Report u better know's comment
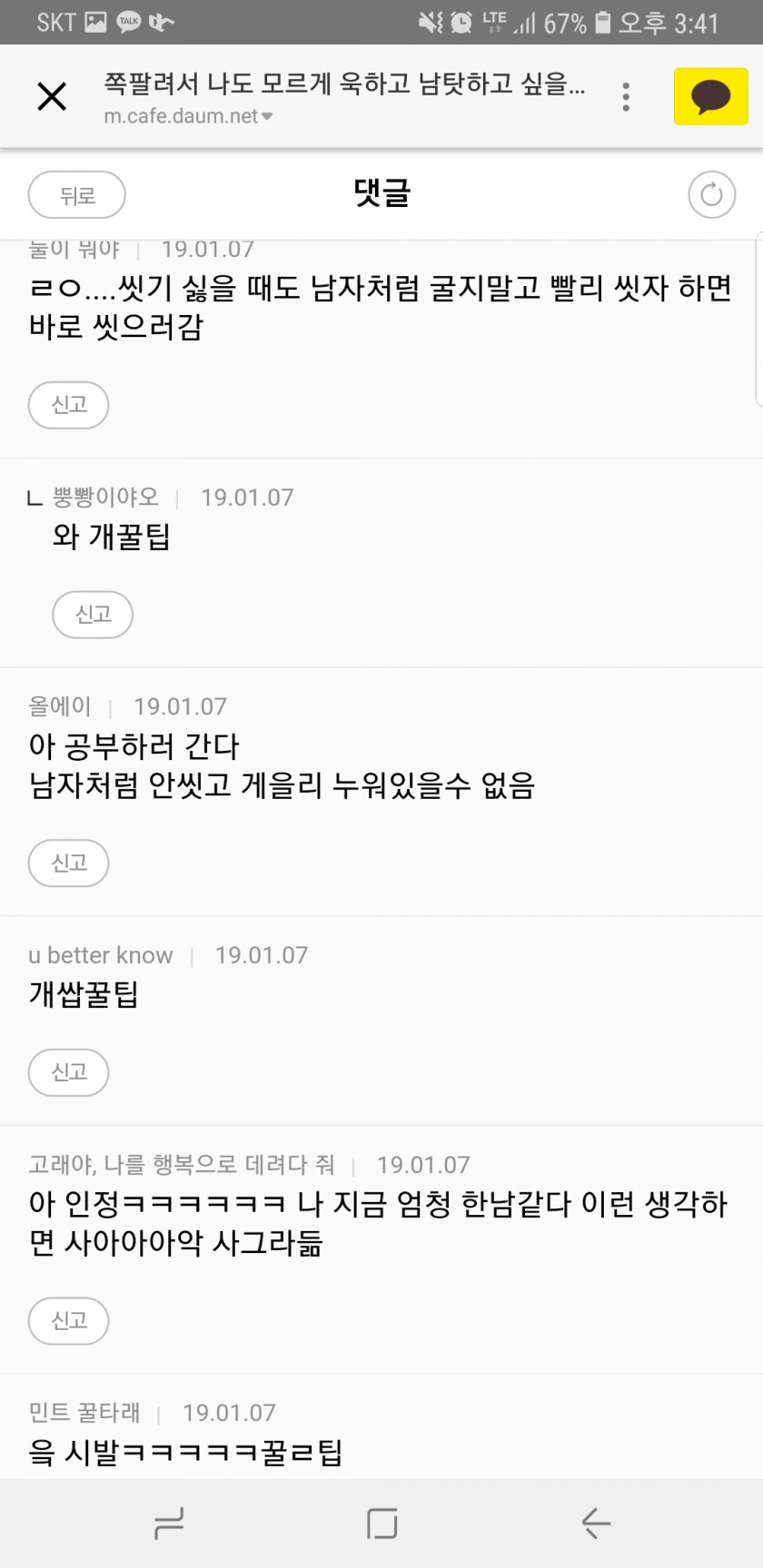This screenshot has height=1568, width=763. pyautogui.click(x=69, y=1072)
